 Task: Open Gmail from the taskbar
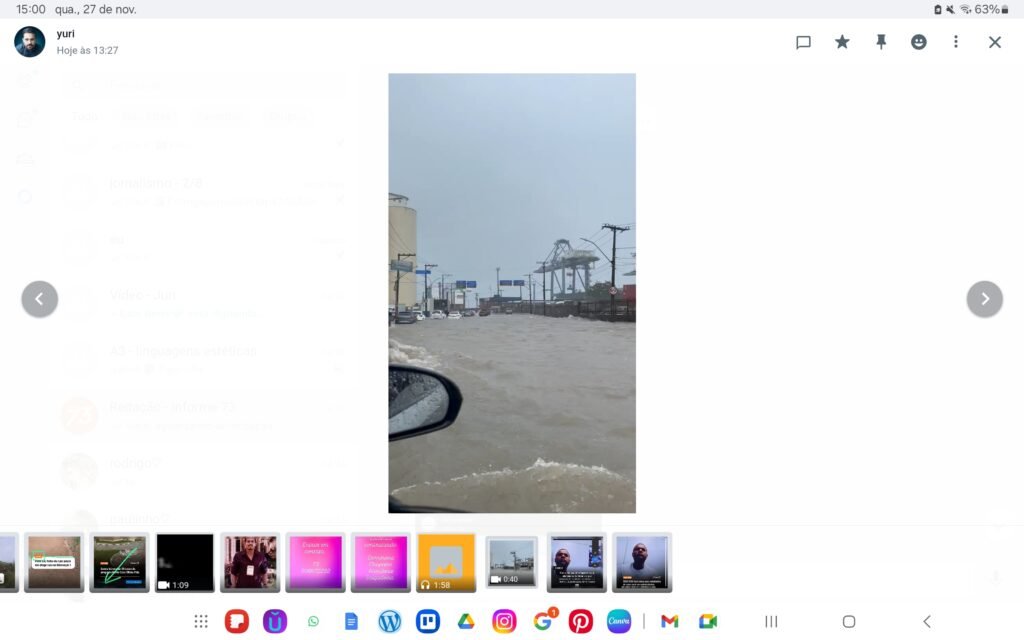tap(670, 621)
